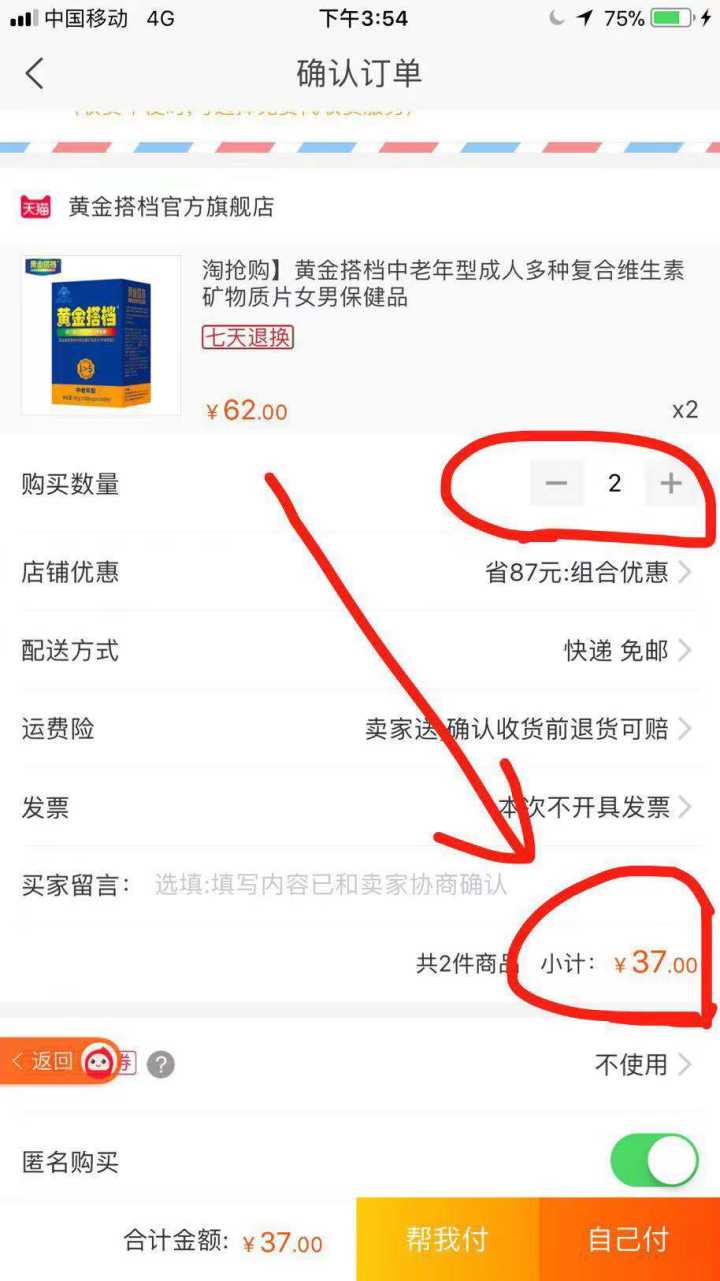Viewport: 720px width, 1281px height.
Task: Turn off the 匿名购买 switch
Action: coord(654,1161)
